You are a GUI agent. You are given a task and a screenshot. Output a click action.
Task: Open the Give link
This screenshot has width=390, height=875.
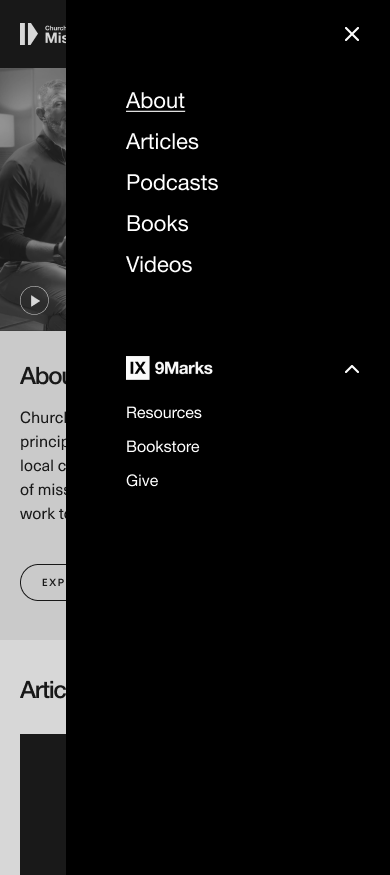[x=142, y=480]
